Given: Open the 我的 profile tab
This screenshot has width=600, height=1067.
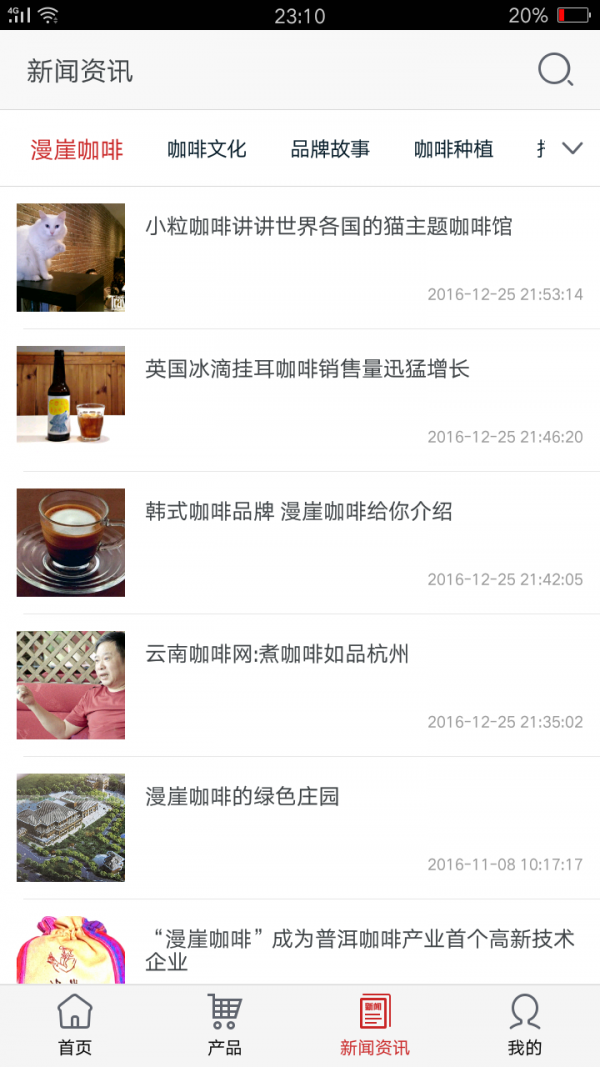Looking at the screenshot, I should pyautogui.click(x=525, y=1025).
